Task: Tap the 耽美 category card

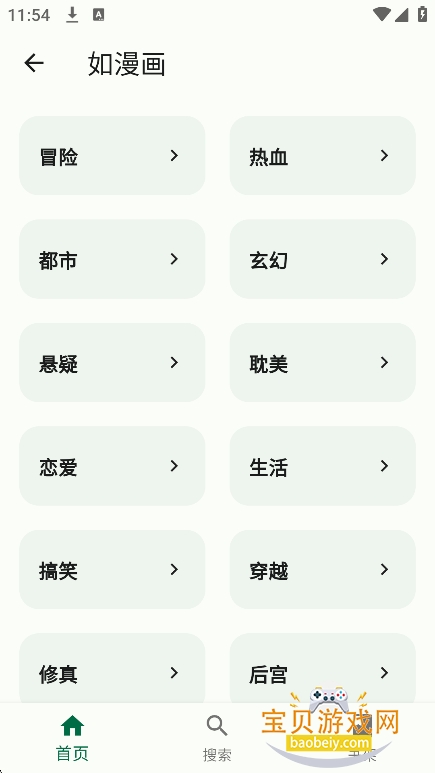Action: point(323,363)
